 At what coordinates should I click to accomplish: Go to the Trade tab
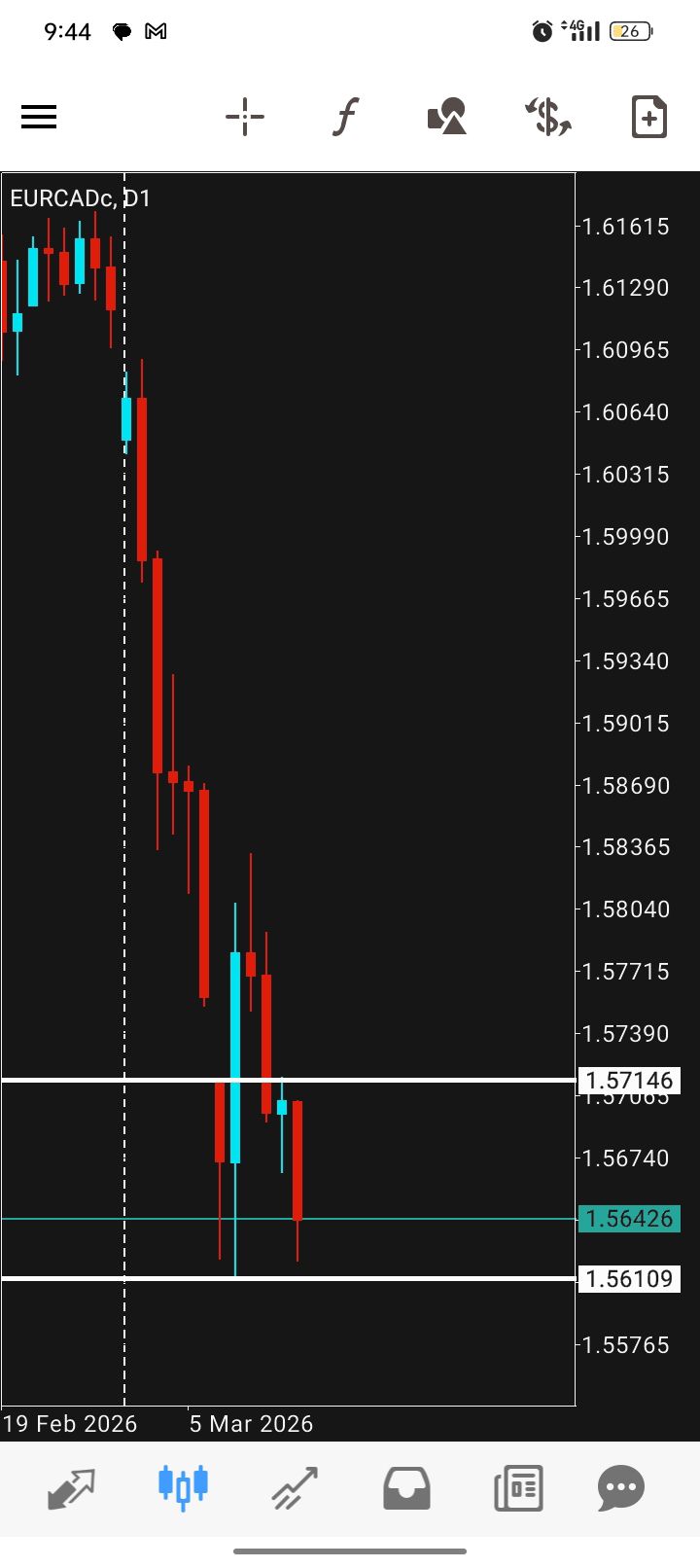(x=295, y=1488)
